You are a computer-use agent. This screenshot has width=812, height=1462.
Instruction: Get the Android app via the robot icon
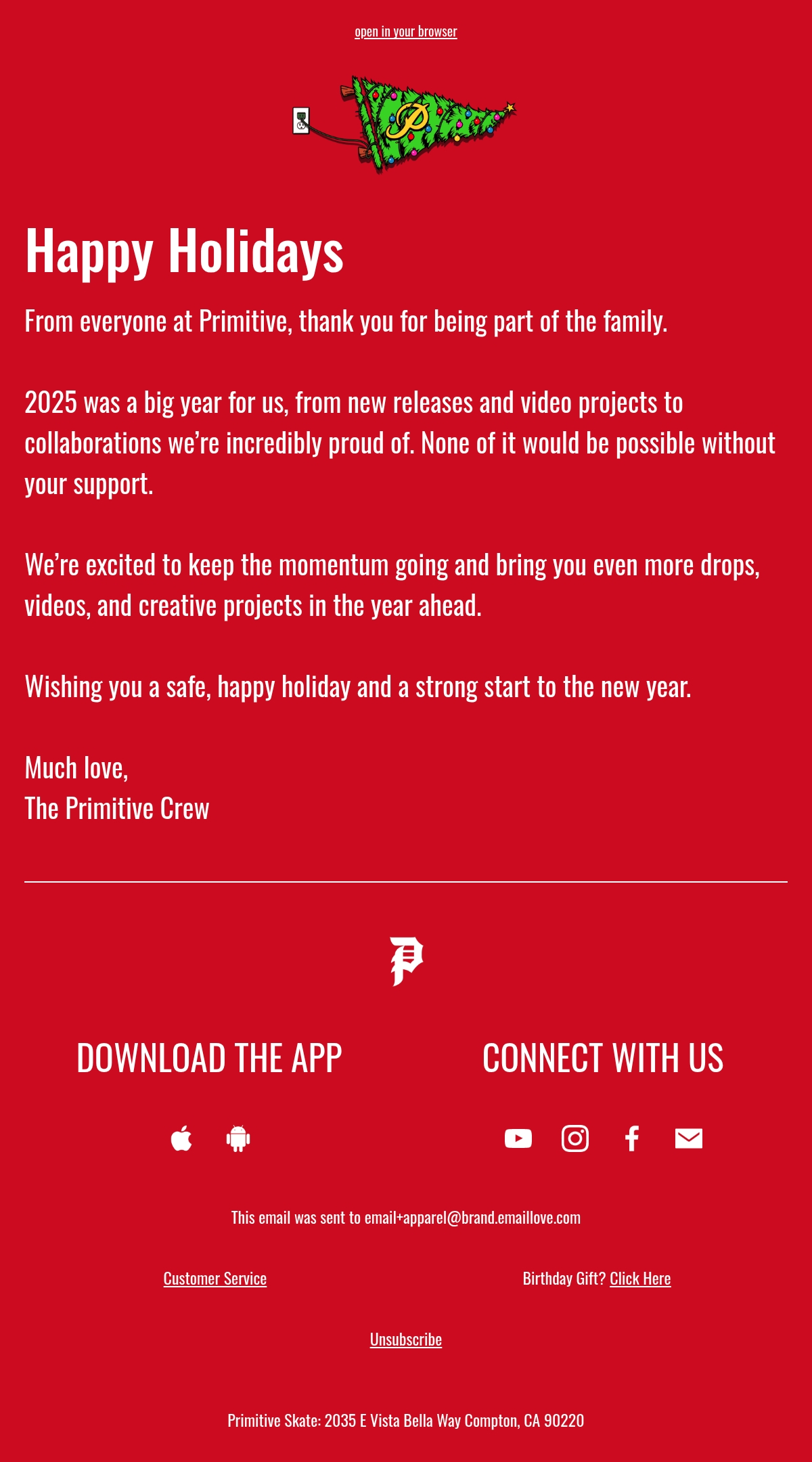click(x=238, y=1138)
